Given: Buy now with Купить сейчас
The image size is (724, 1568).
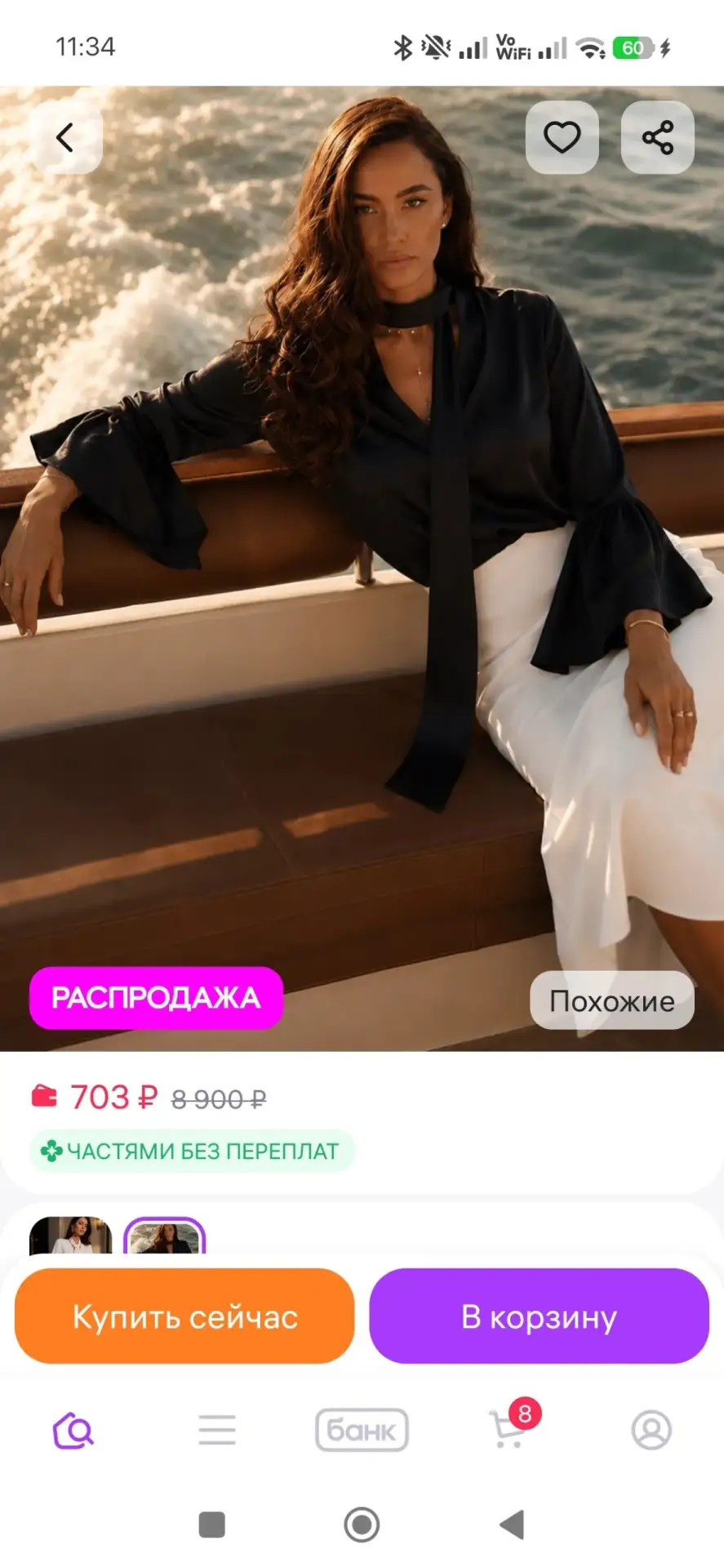Looking at the screenshot, I should point(184,1316).
